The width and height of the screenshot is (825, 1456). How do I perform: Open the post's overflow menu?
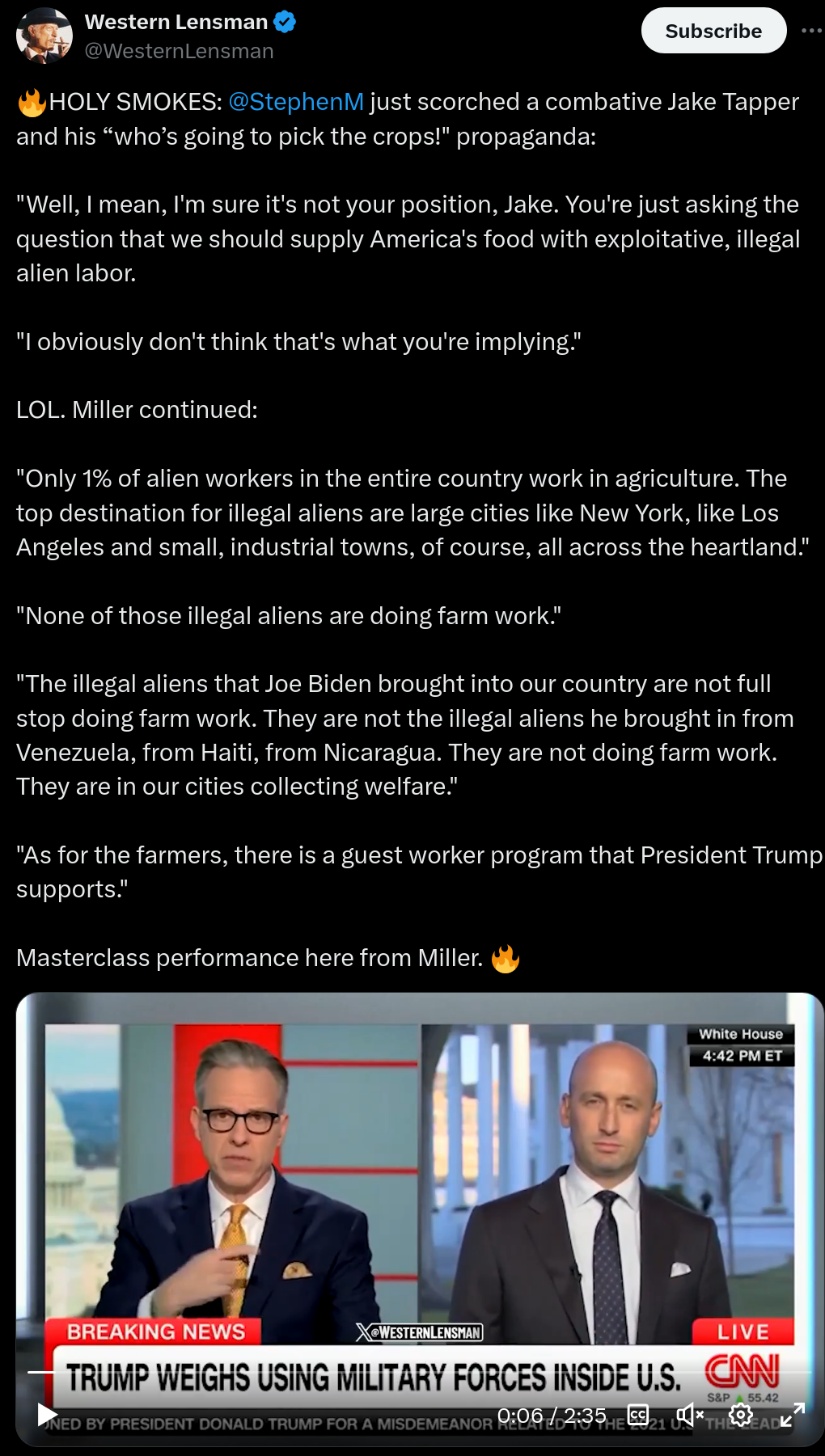pyautogui.click(x=810, y=31)
